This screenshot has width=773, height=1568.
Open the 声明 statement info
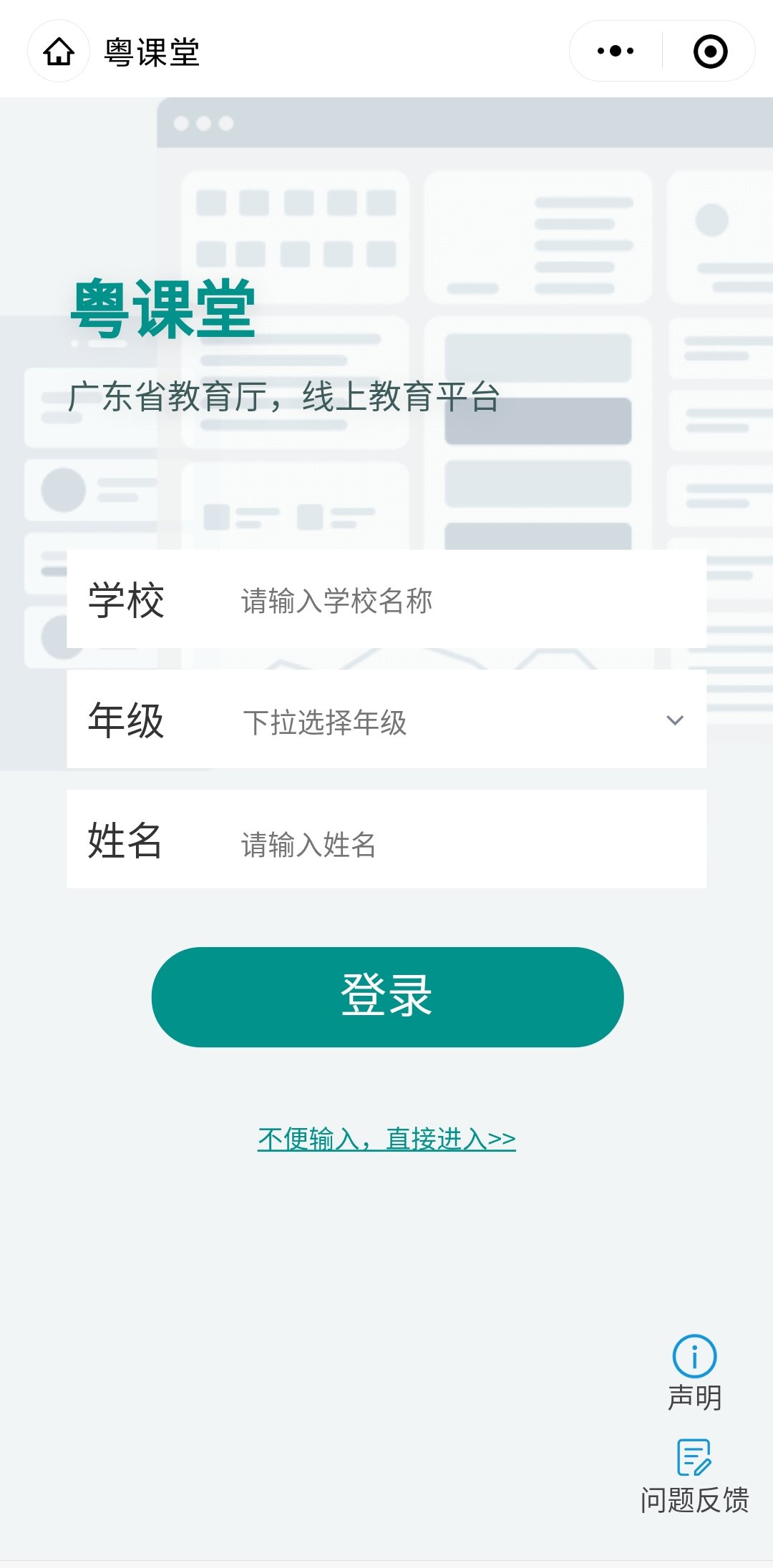tap(694, 1372)
